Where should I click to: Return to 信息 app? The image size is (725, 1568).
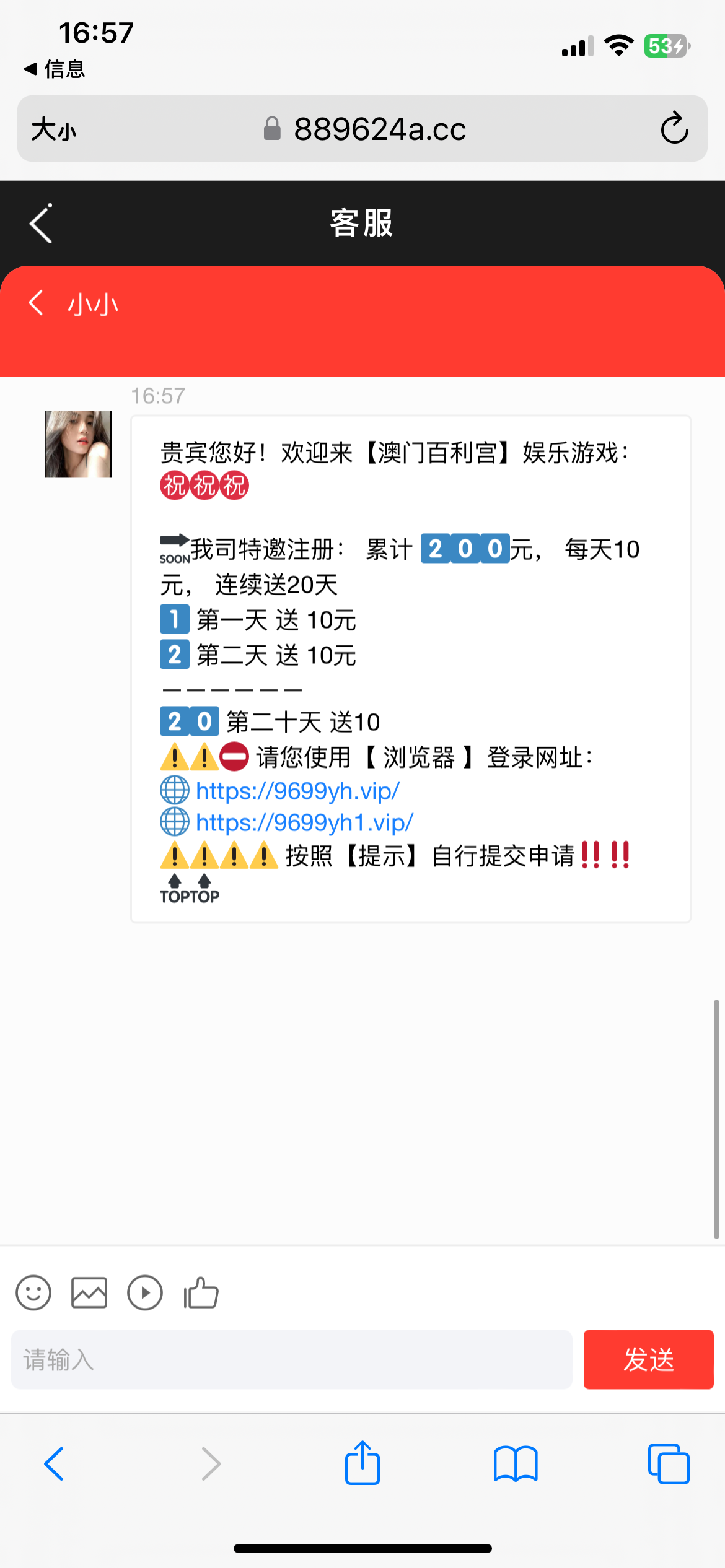tap(55, 69)
